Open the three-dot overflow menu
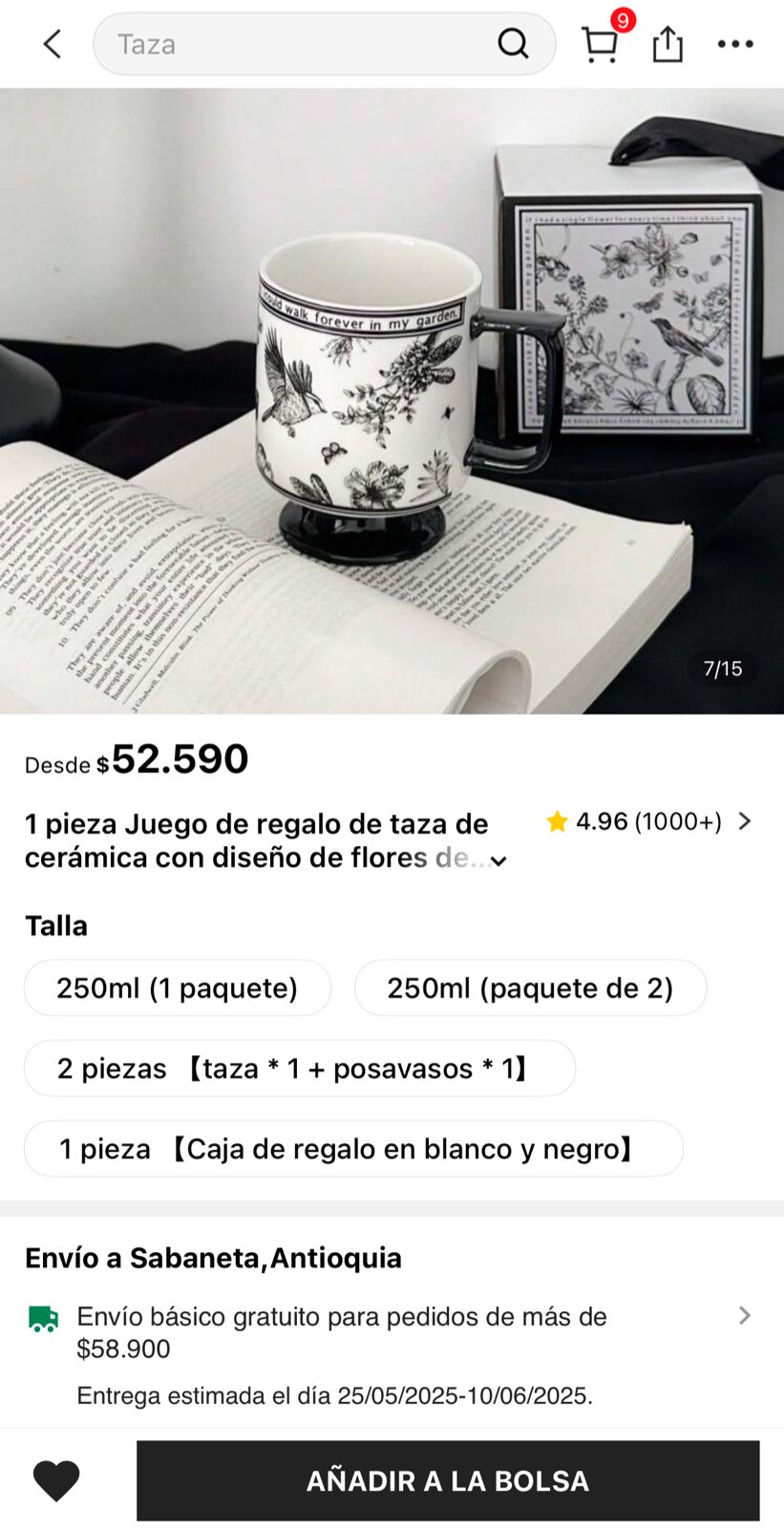This screenshot has height=1528, width=784. (734, 44)
